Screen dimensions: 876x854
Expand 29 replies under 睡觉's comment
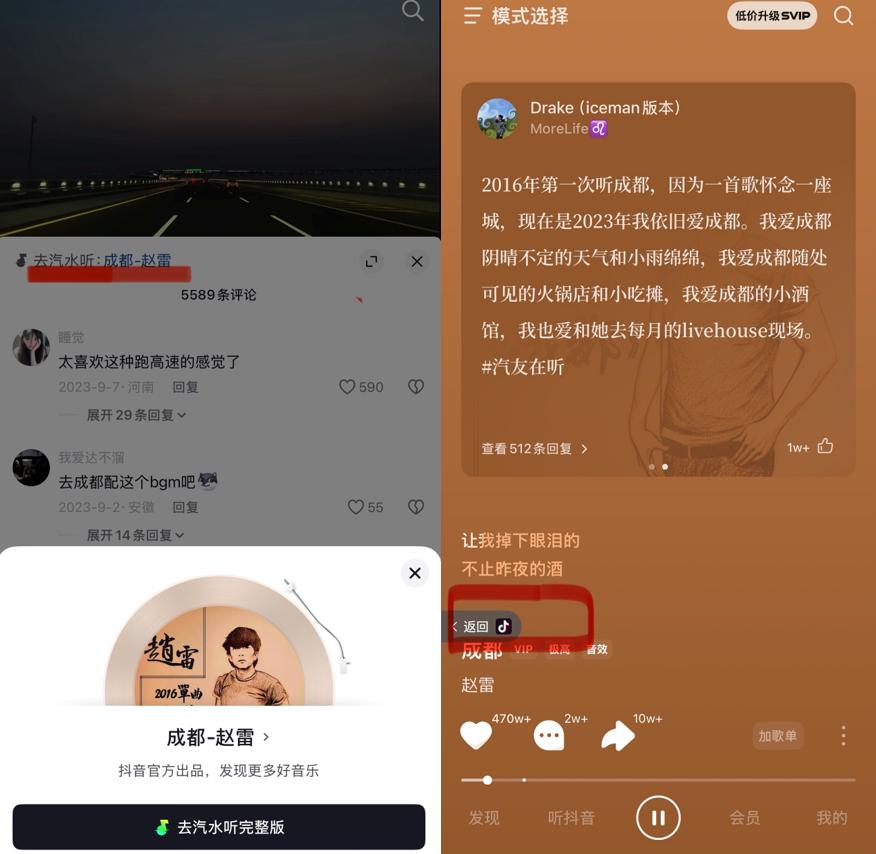point(136,415)
